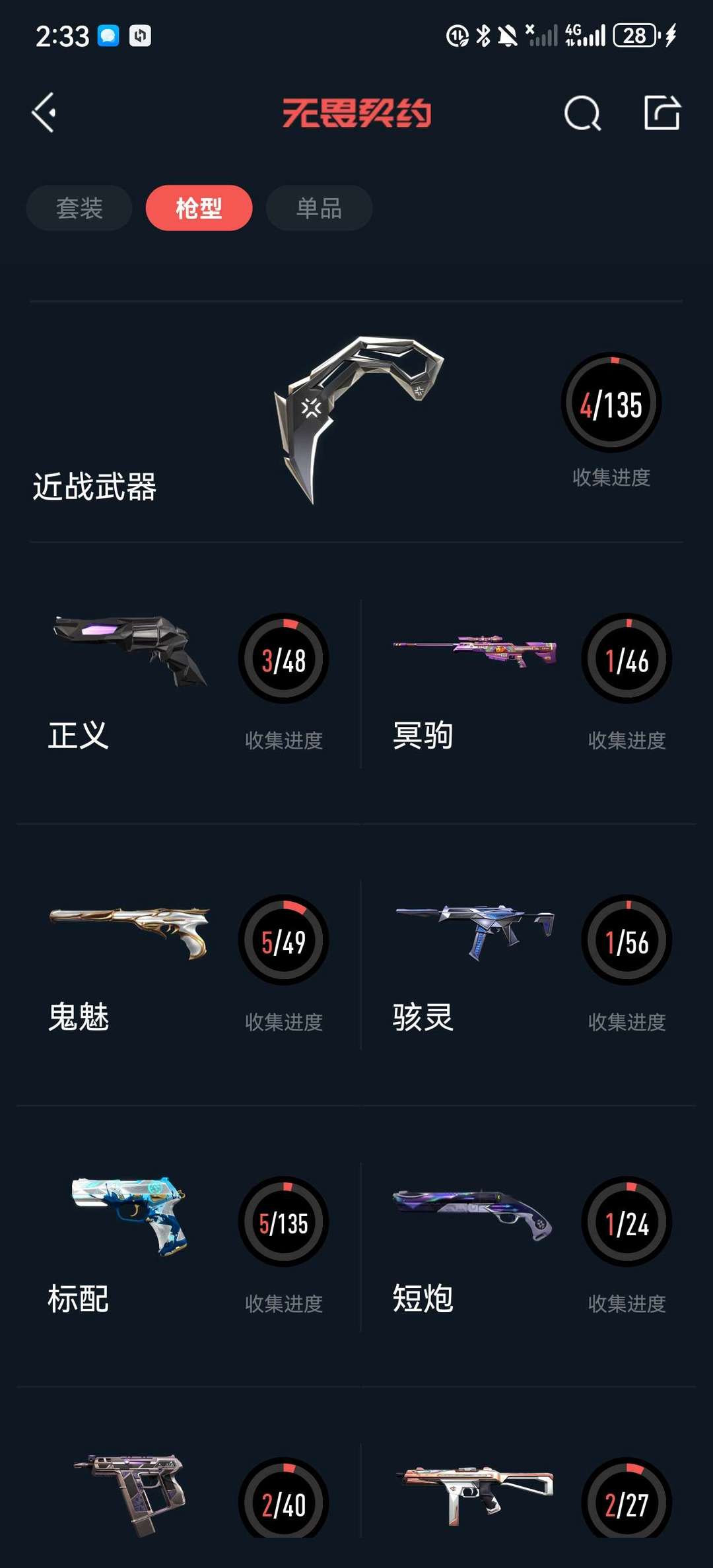
Task: Open the search icon
Action: pyautogui.click(x=582, y=114)
